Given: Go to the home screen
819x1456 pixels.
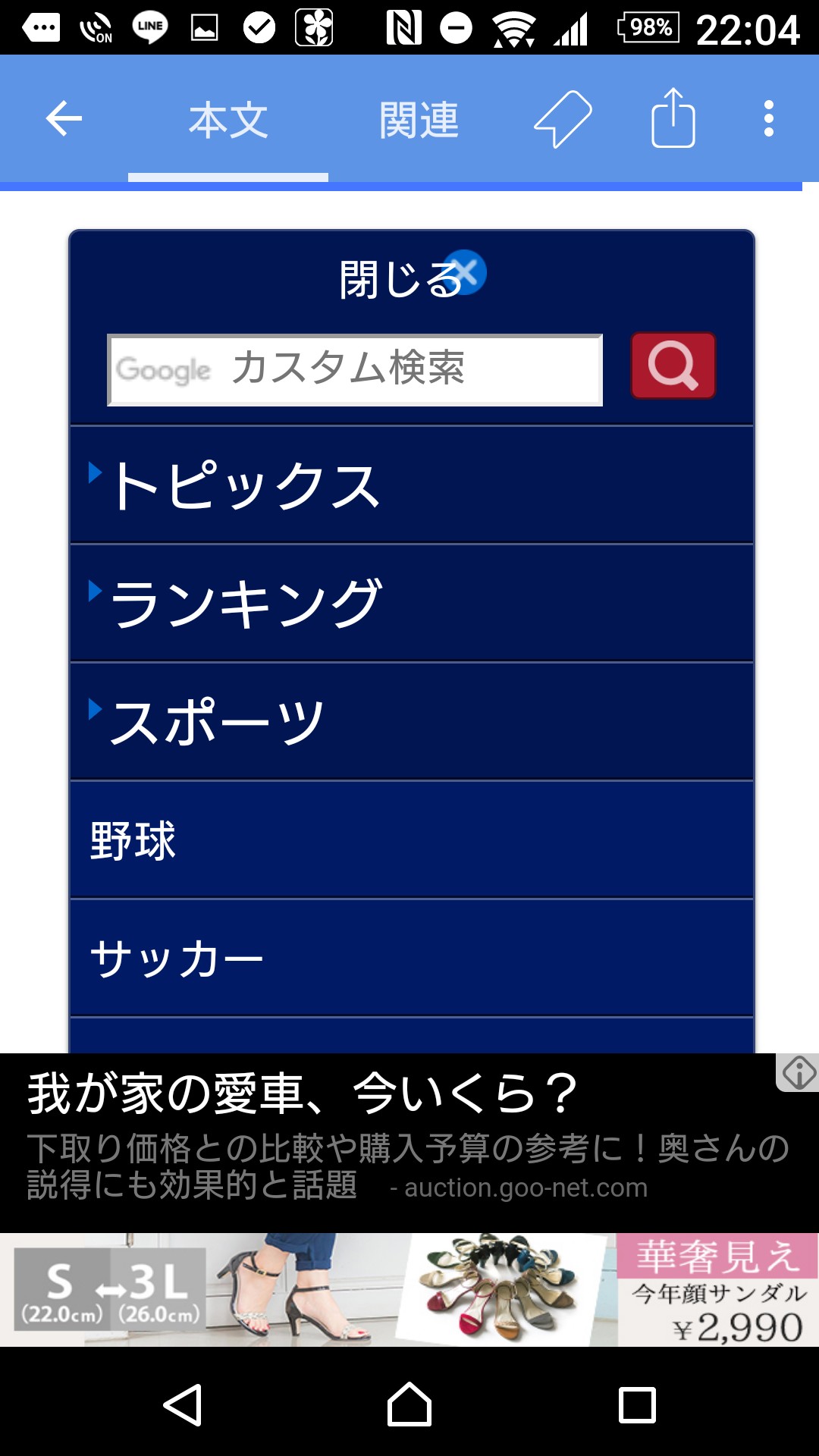Looking at the screenshot, I should tap(409, 1404).
